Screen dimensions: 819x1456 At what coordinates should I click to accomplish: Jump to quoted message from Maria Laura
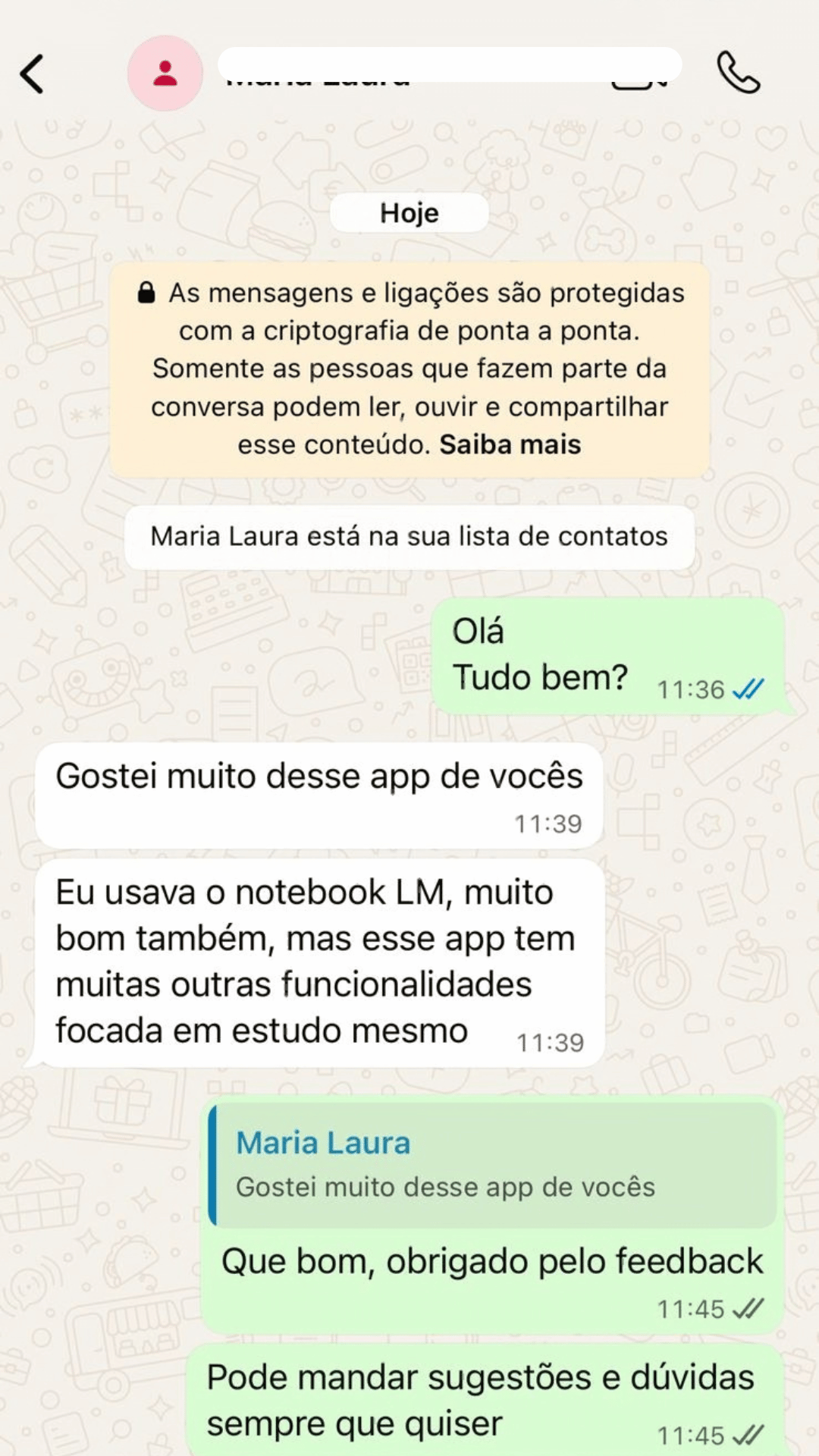tap(493, 1165)
